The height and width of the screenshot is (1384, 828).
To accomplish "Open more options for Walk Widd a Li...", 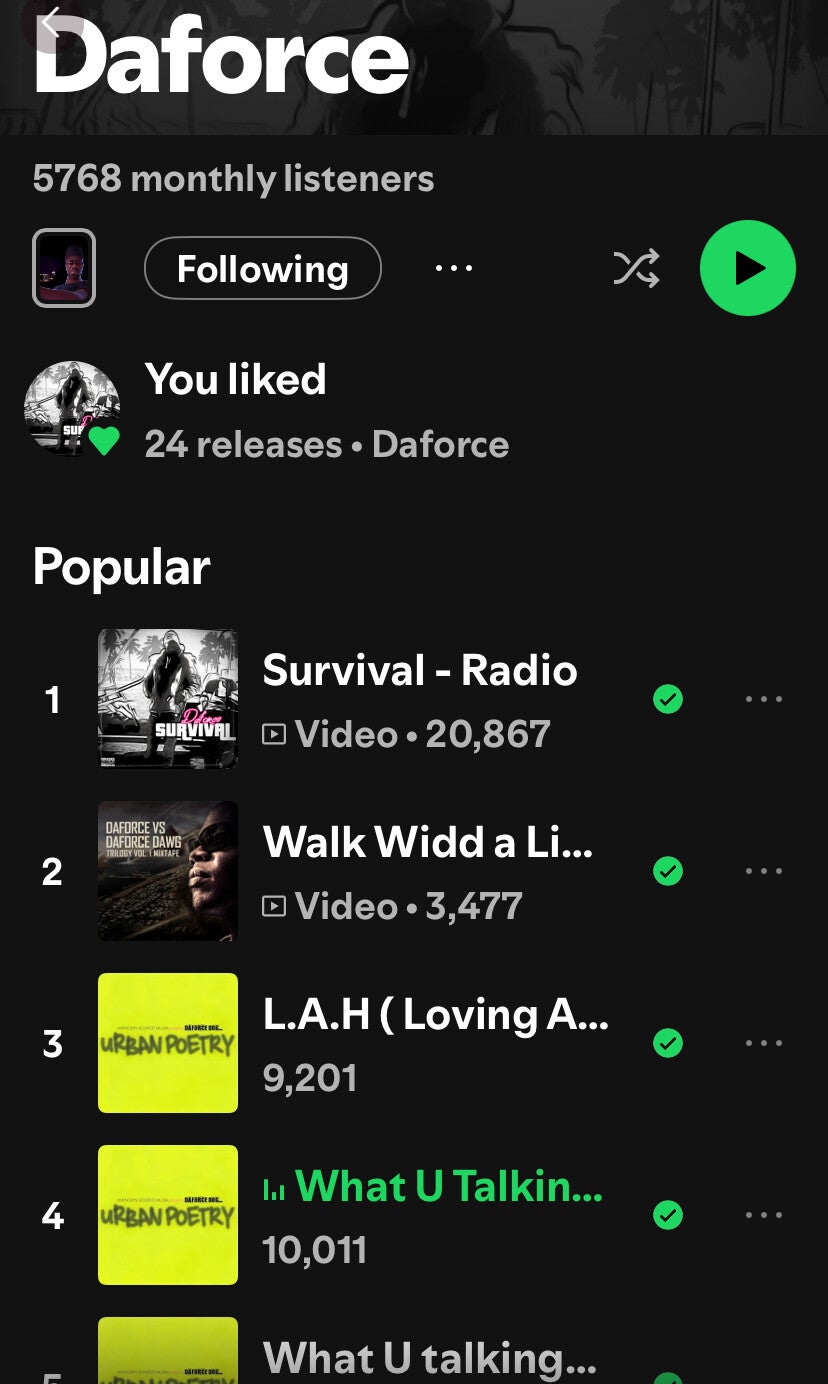I will point(764,871).
